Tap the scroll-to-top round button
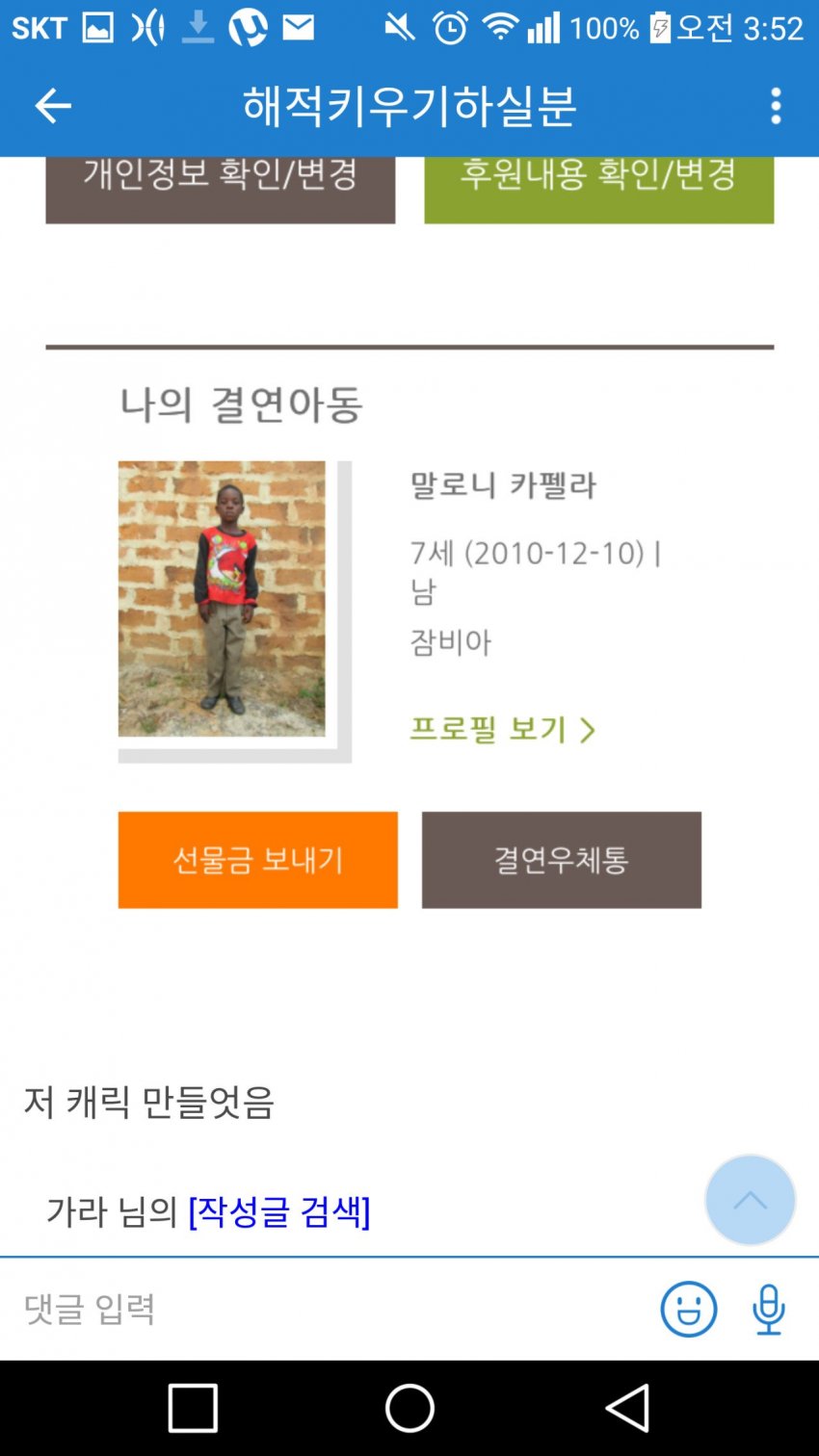819x1456 pixels. (x=750, y=1200)
